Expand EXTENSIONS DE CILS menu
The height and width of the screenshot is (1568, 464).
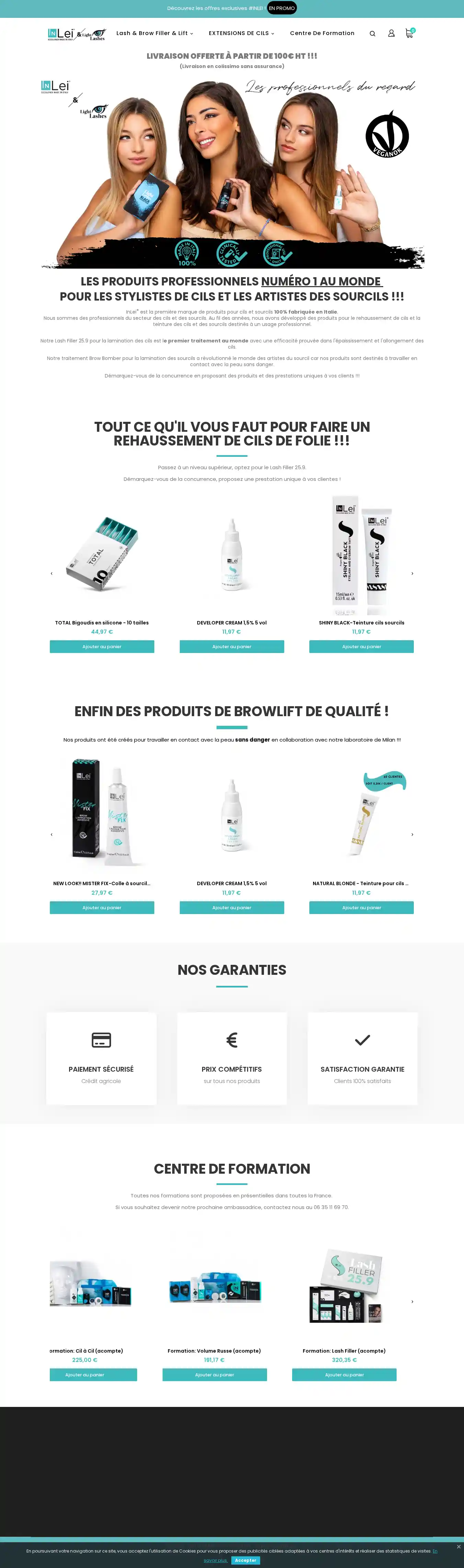(241, 33)
